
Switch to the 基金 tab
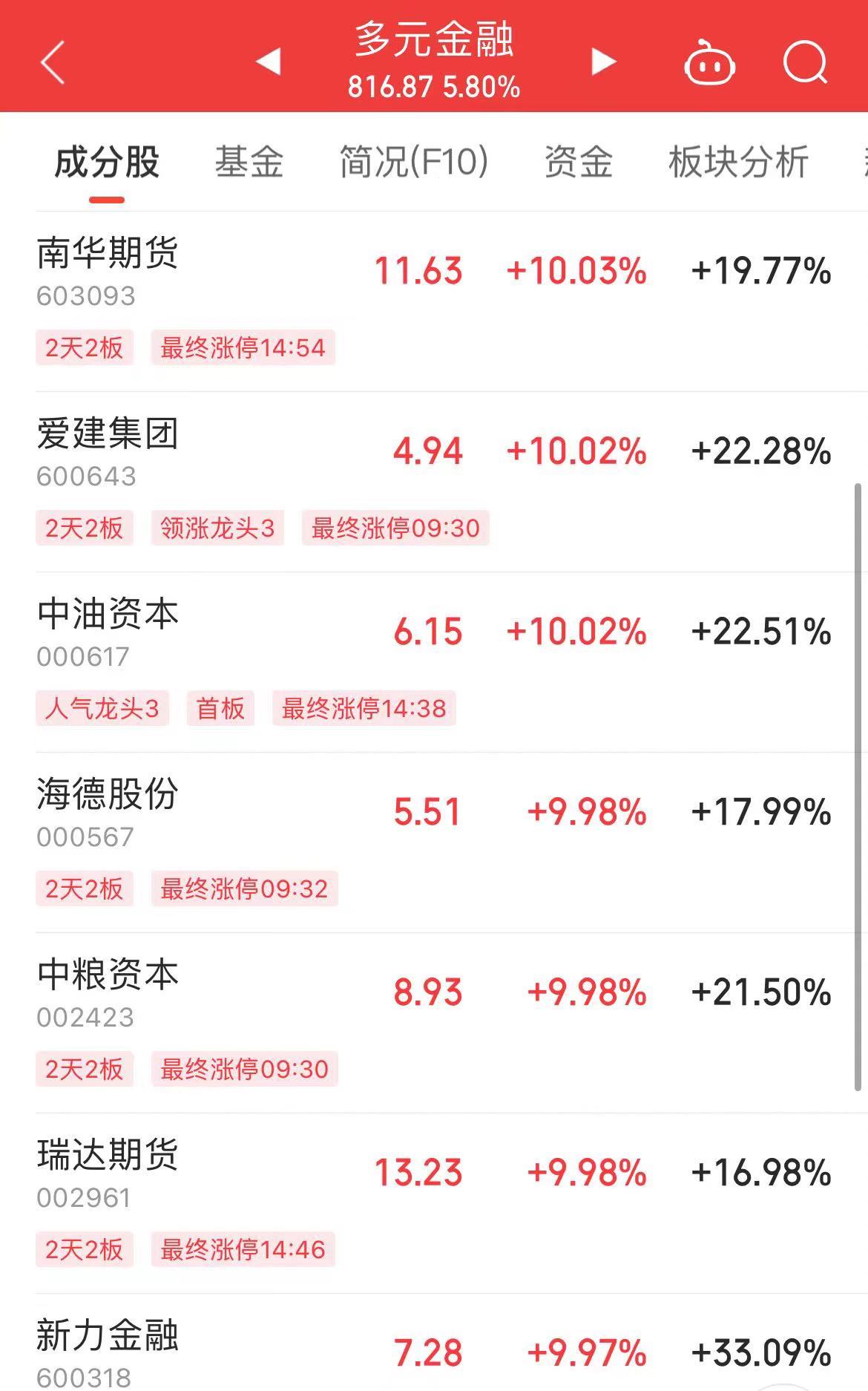point(249,162)
